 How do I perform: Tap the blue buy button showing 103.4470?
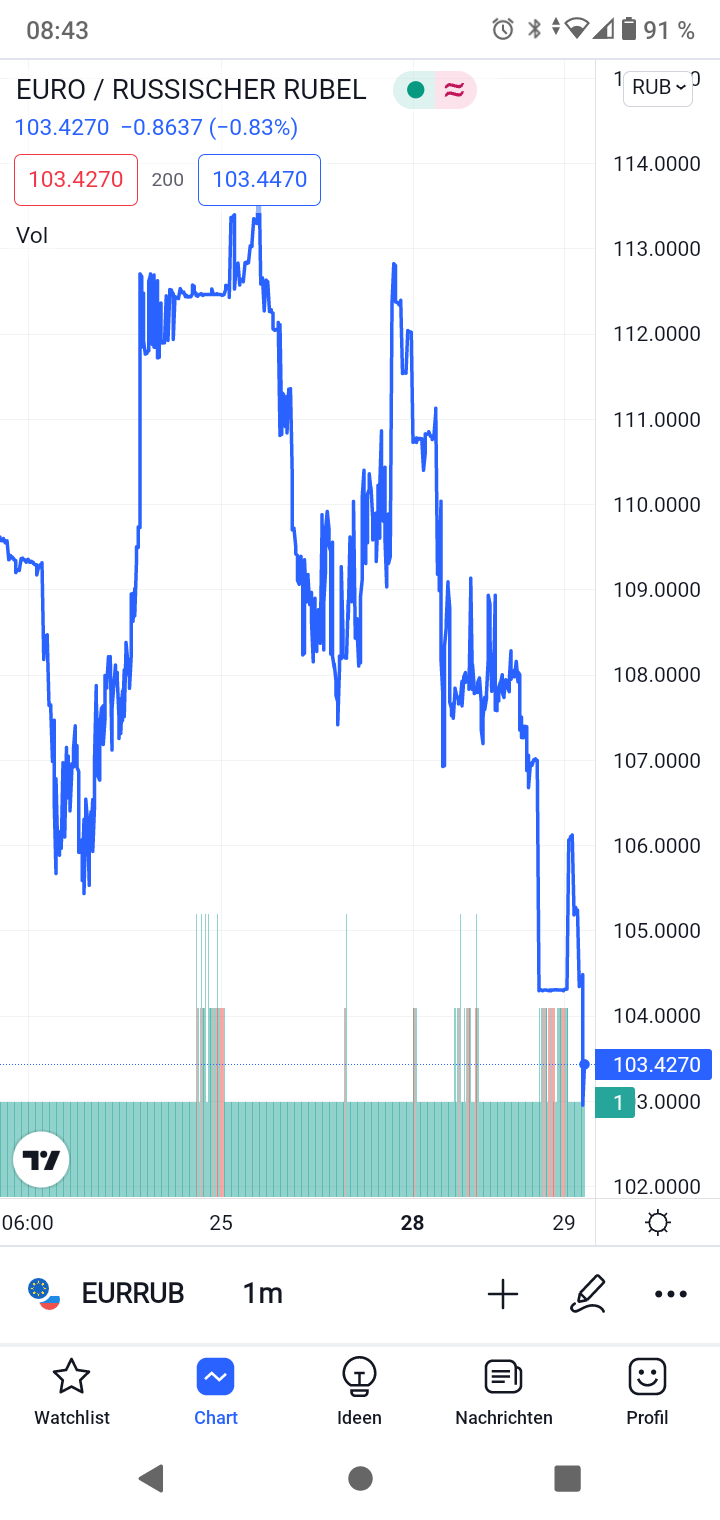pos(258,179)
